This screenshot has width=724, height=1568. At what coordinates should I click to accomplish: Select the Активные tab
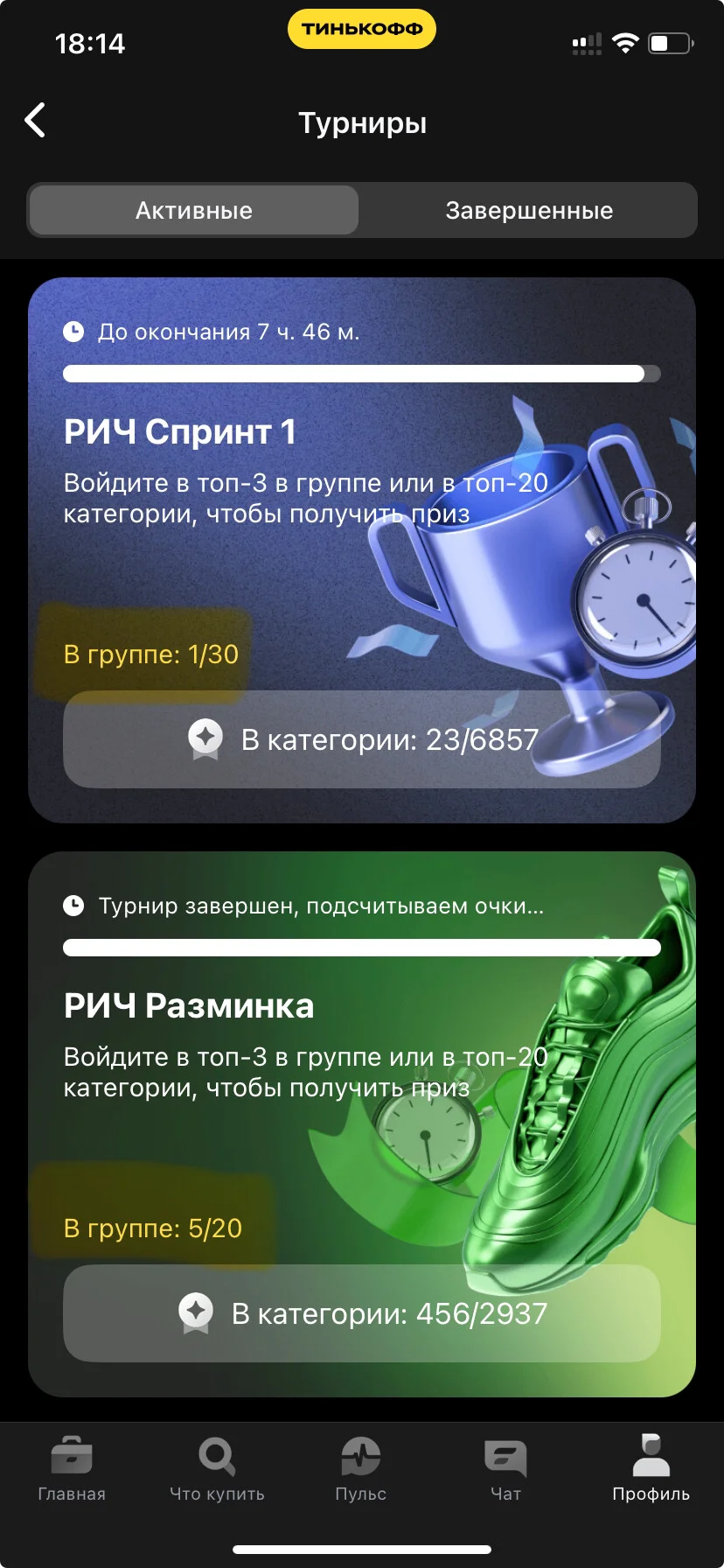point(194,210)
